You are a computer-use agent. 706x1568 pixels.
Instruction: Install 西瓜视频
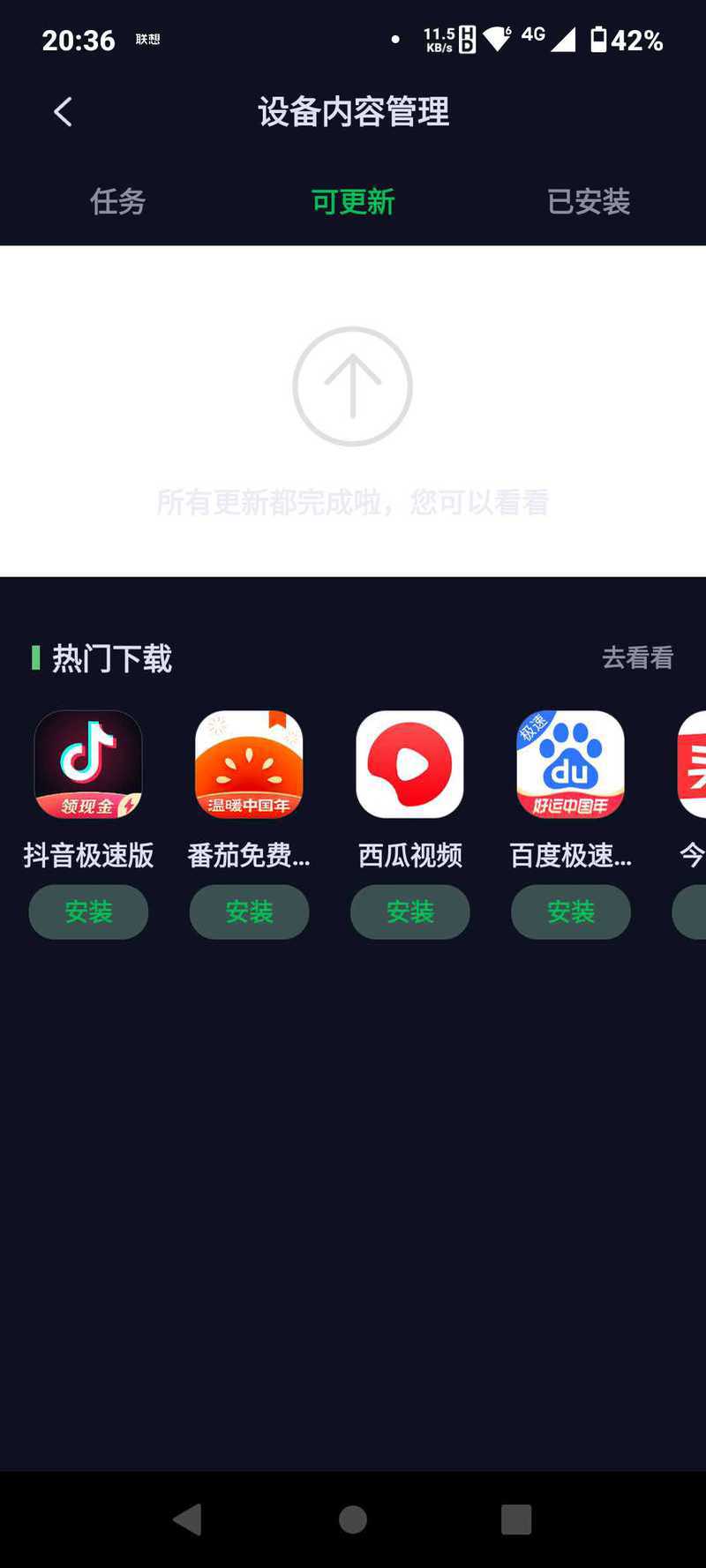[409, 912]
